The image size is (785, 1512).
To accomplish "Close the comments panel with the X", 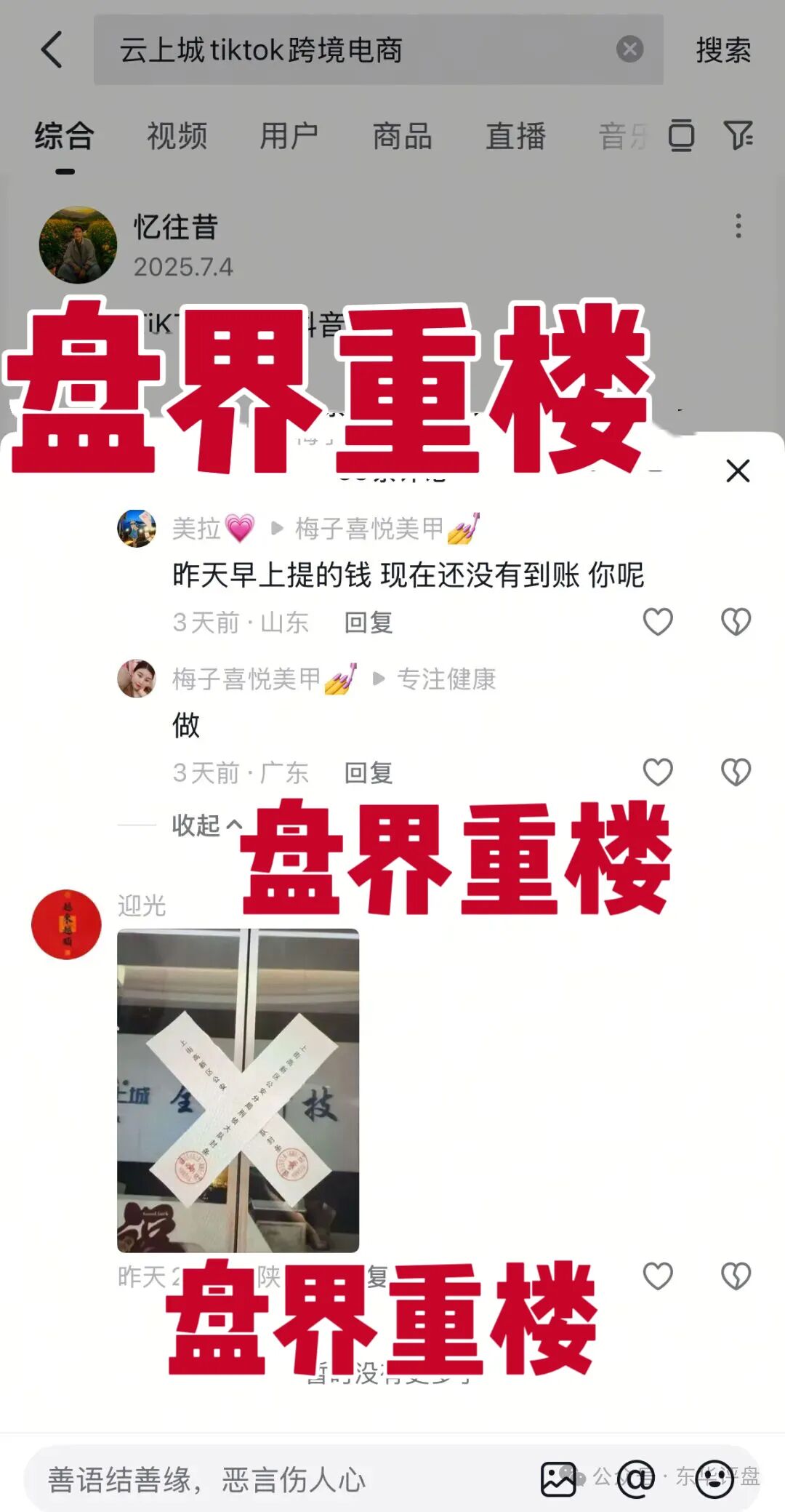I will point(738,471).
